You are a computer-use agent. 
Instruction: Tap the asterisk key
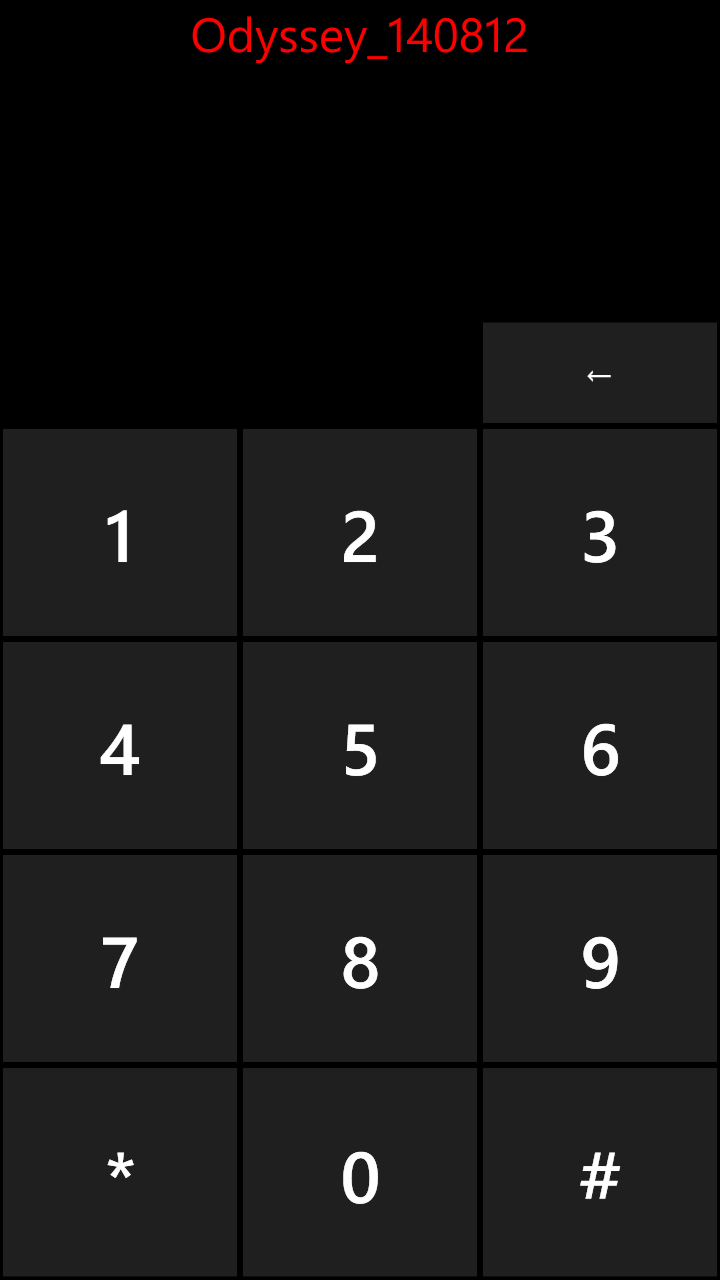(x=120, y=1172)
